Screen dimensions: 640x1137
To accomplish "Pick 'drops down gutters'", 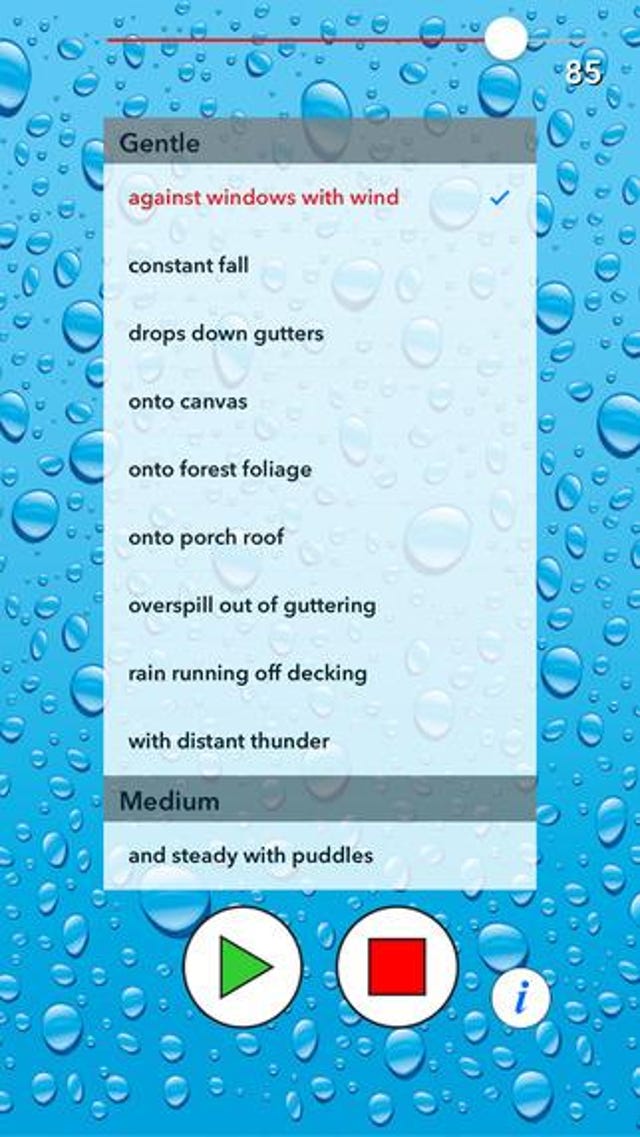I will pyautogui.click(x=226, y=333).
